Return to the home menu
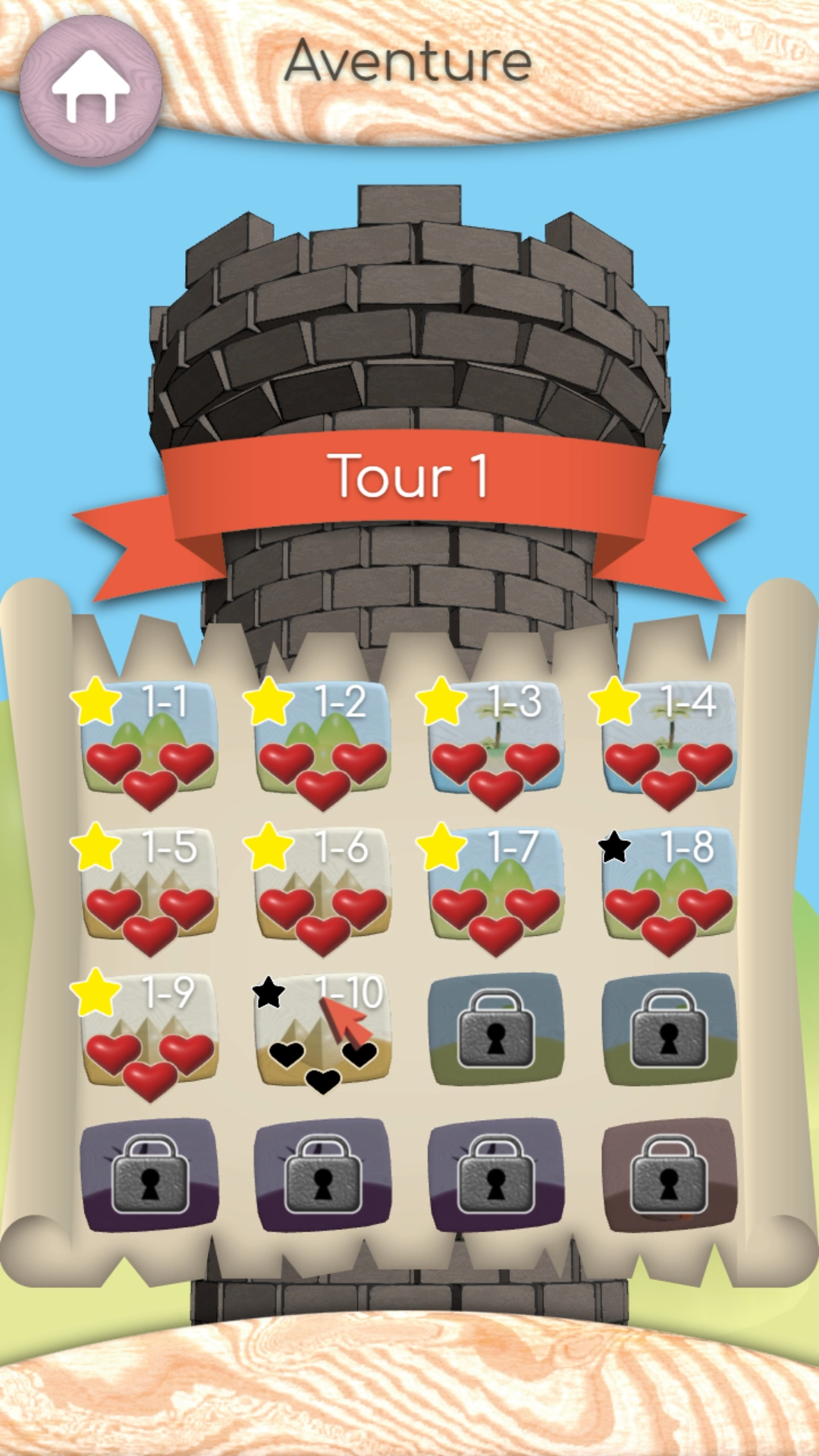The height and width of the screenshot is (1456, 819). 90,87
